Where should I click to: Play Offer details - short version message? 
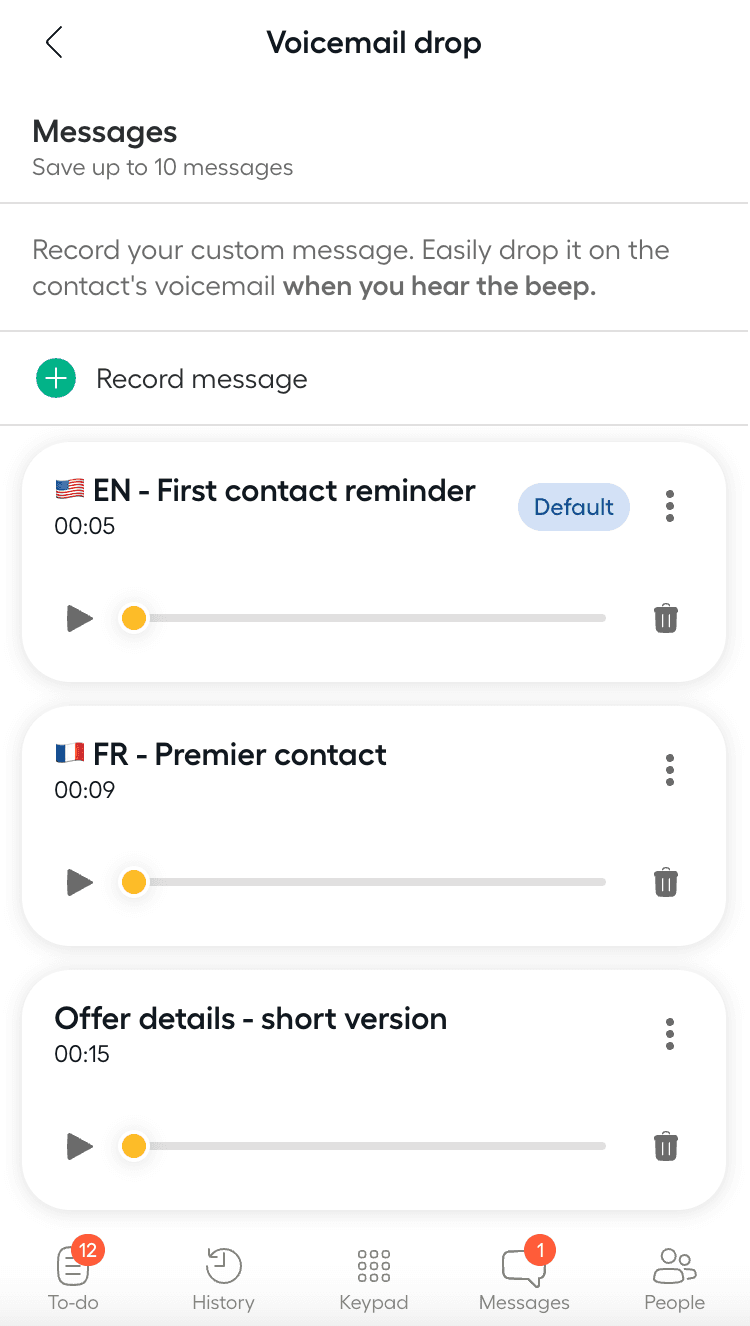tap(80, 1146)
